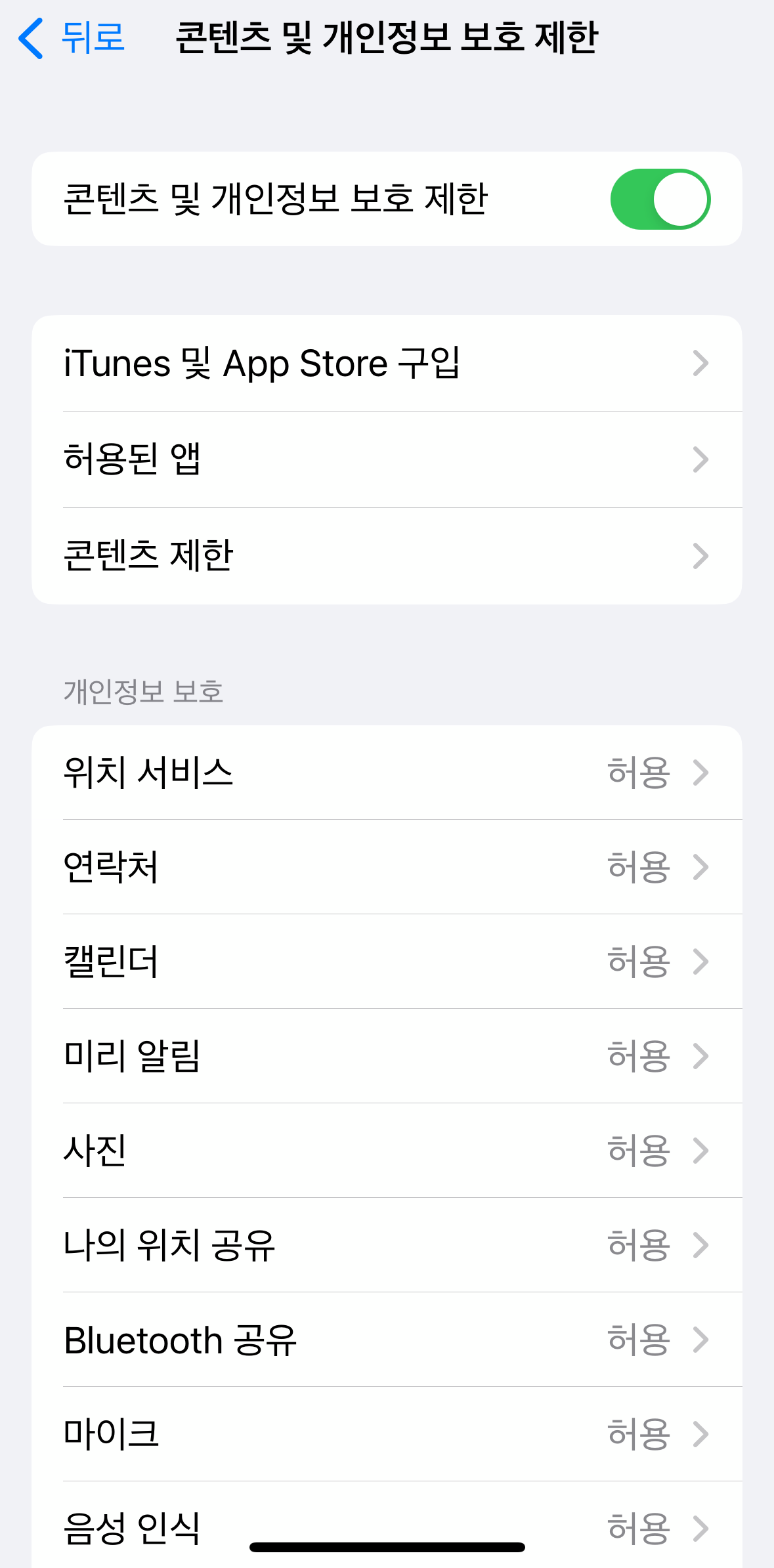This screenshot has height=1568, width=774.
Task: Tap the chevron beside 콘텐츠 제한
Action: (x=701, y=555)
